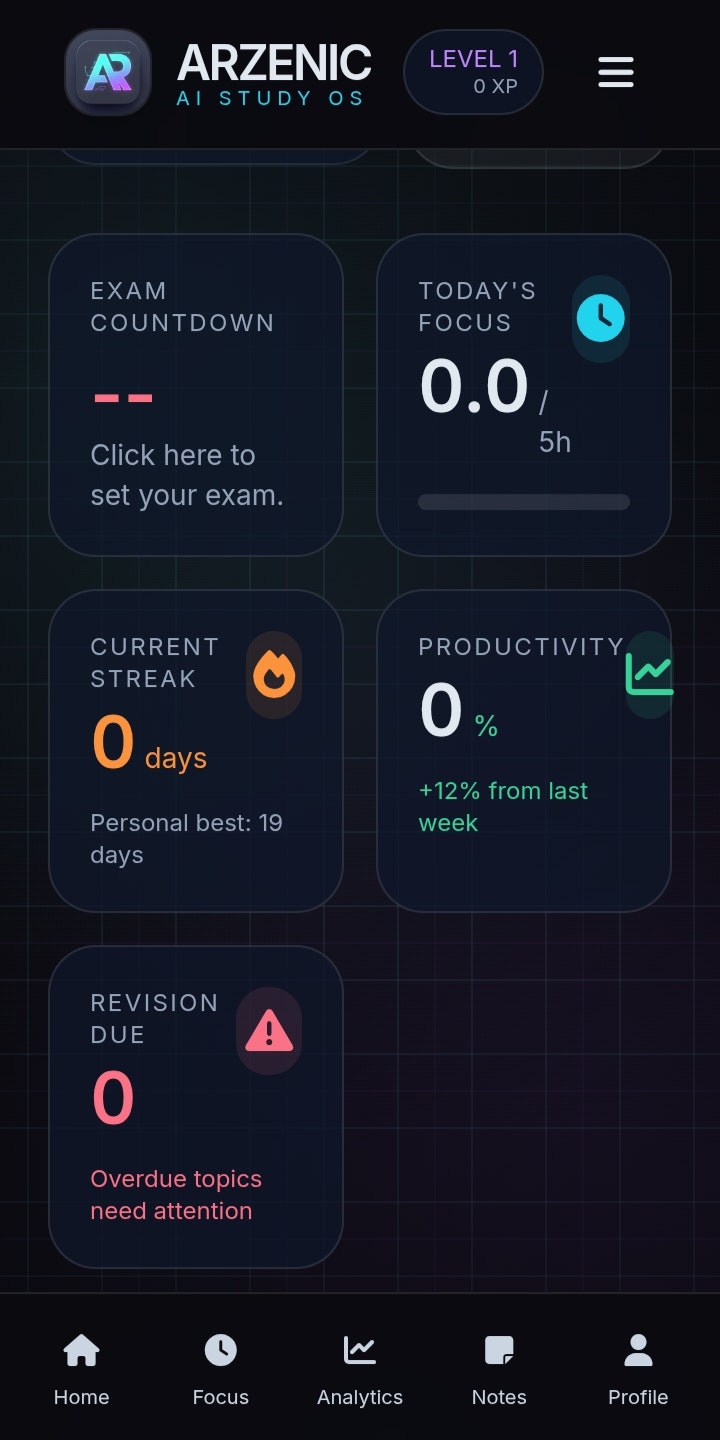Screen dimensions: 720x1440
Task: Open the Productivity card
Action: [x=524, y=751]
